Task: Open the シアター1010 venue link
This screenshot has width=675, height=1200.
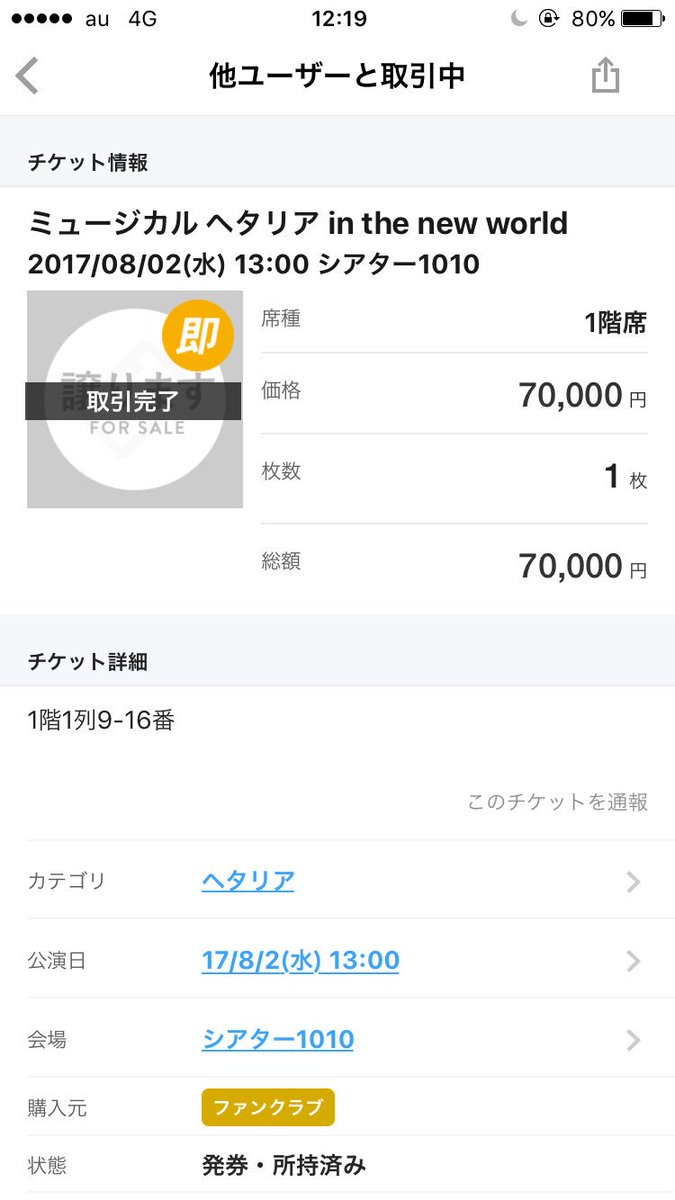Action: [x=278, y=1039]
